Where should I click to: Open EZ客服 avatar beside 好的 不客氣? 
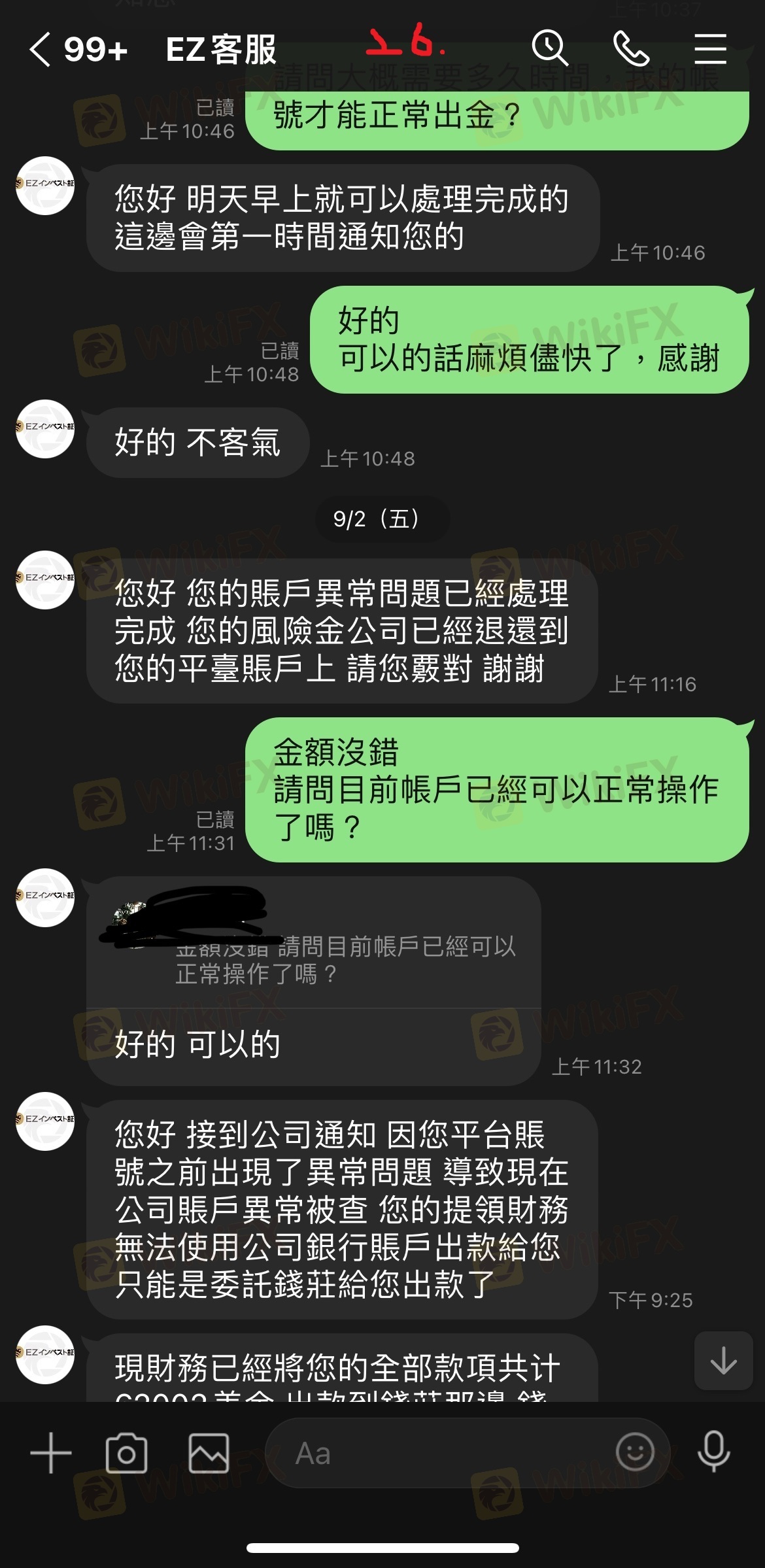click(45, 429)
